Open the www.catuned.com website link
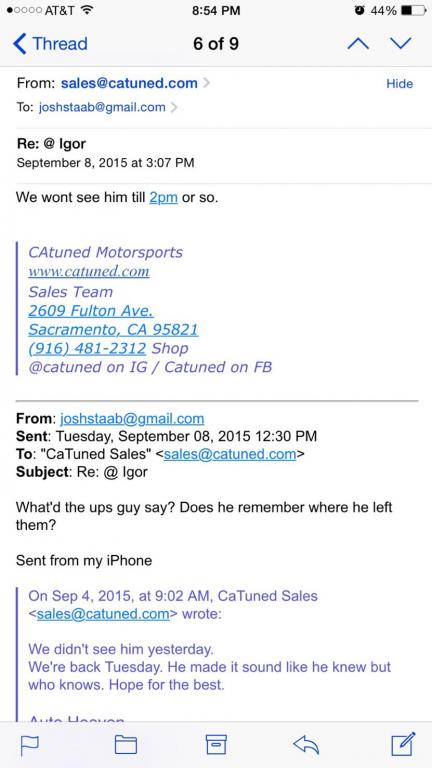Viewport: 432px width, 768px height. pyautogui.click(x=89, y=271)
